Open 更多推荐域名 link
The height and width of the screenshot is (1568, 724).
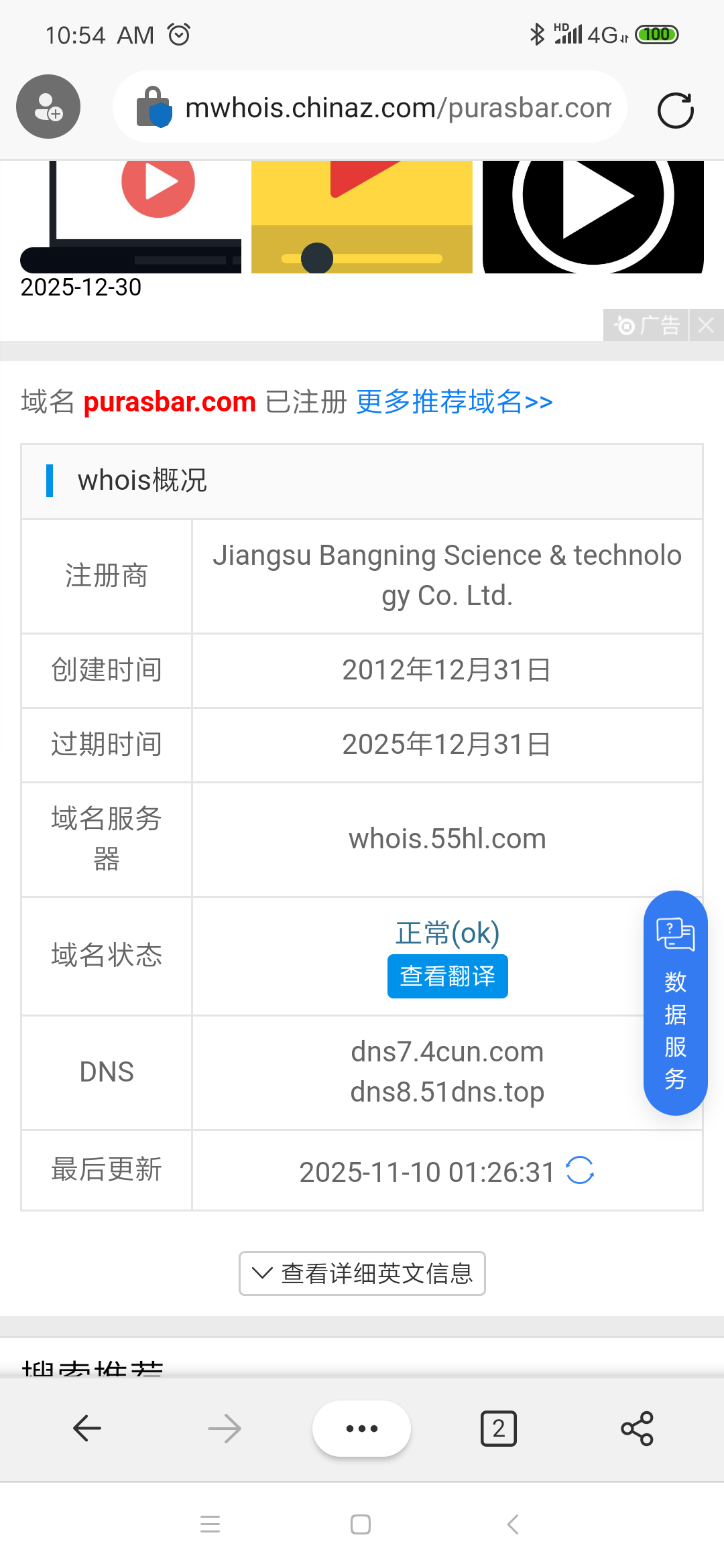coord(454,402)
